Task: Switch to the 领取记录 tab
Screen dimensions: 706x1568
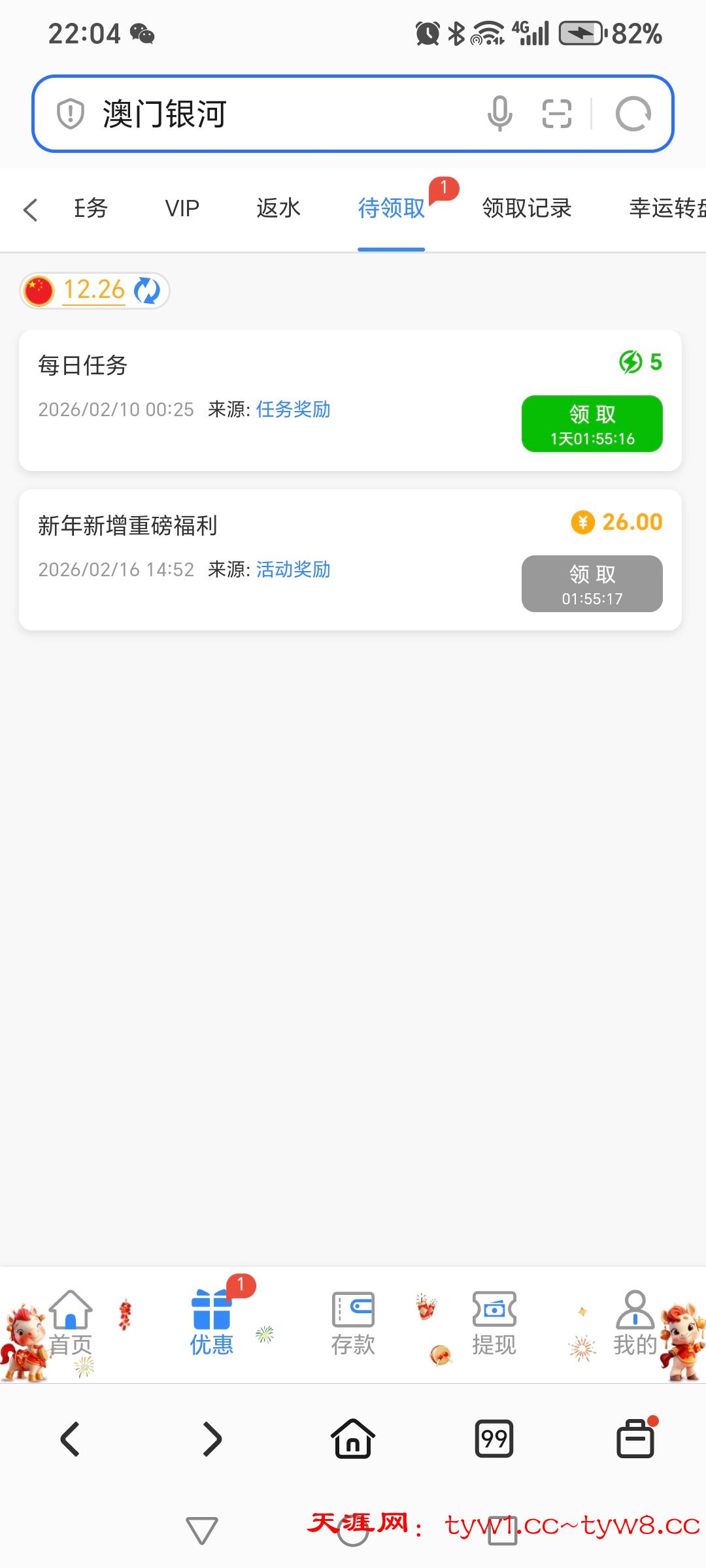Action: [527, 208]
